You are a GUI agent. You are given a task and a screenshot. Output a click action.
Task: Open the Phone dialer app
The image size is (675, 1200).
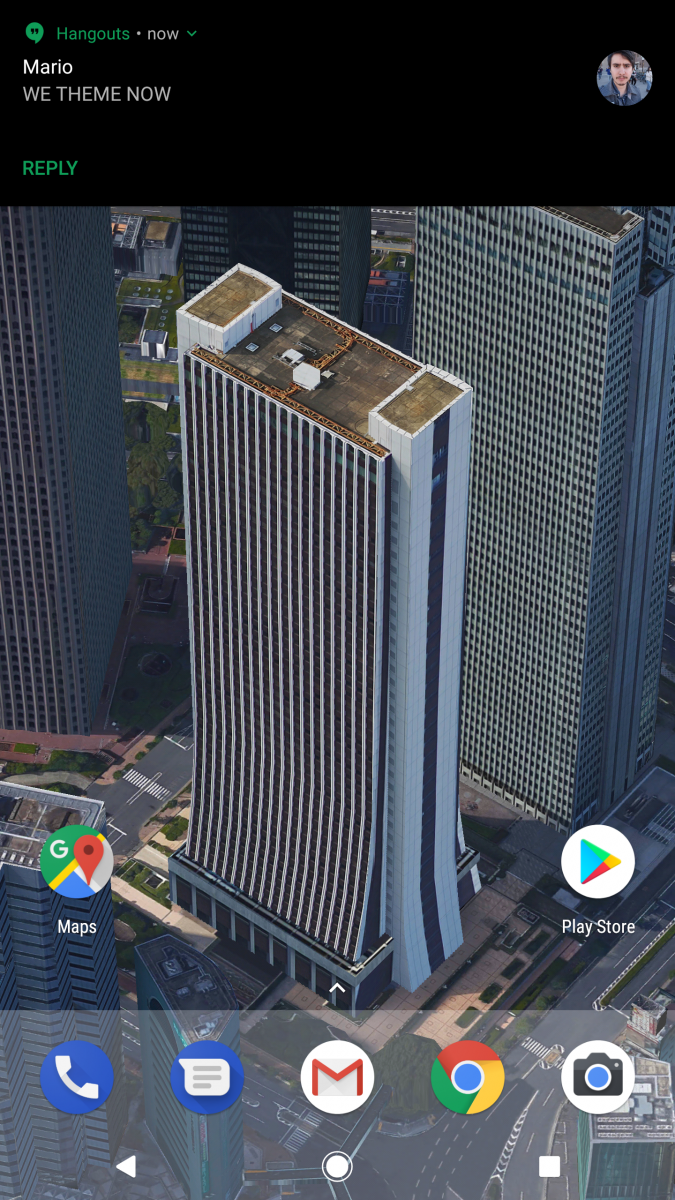pos(77,1077)
